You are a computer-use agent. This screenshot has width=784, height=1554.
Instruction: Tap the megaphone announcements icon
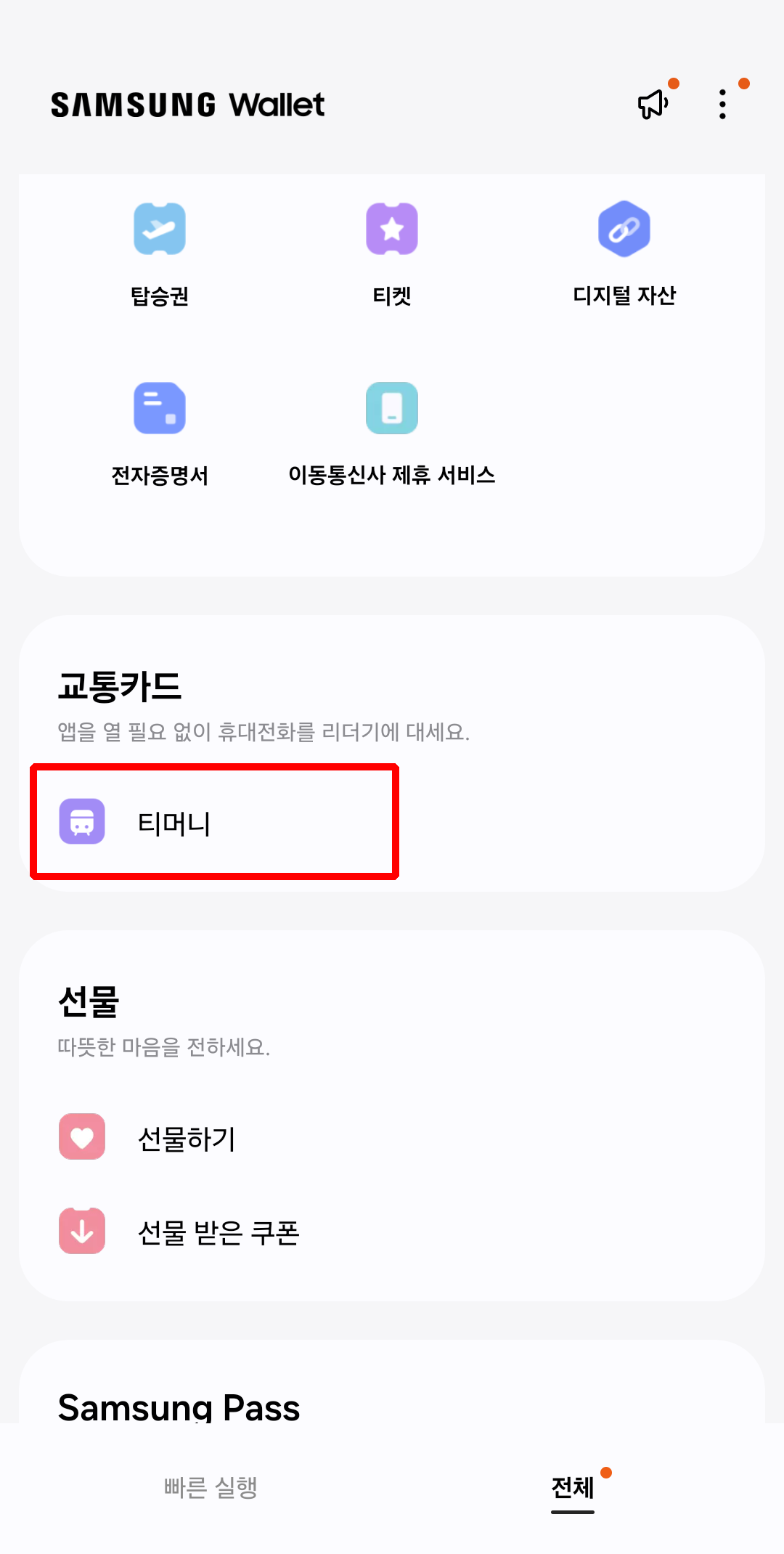(x=651, y=105)
